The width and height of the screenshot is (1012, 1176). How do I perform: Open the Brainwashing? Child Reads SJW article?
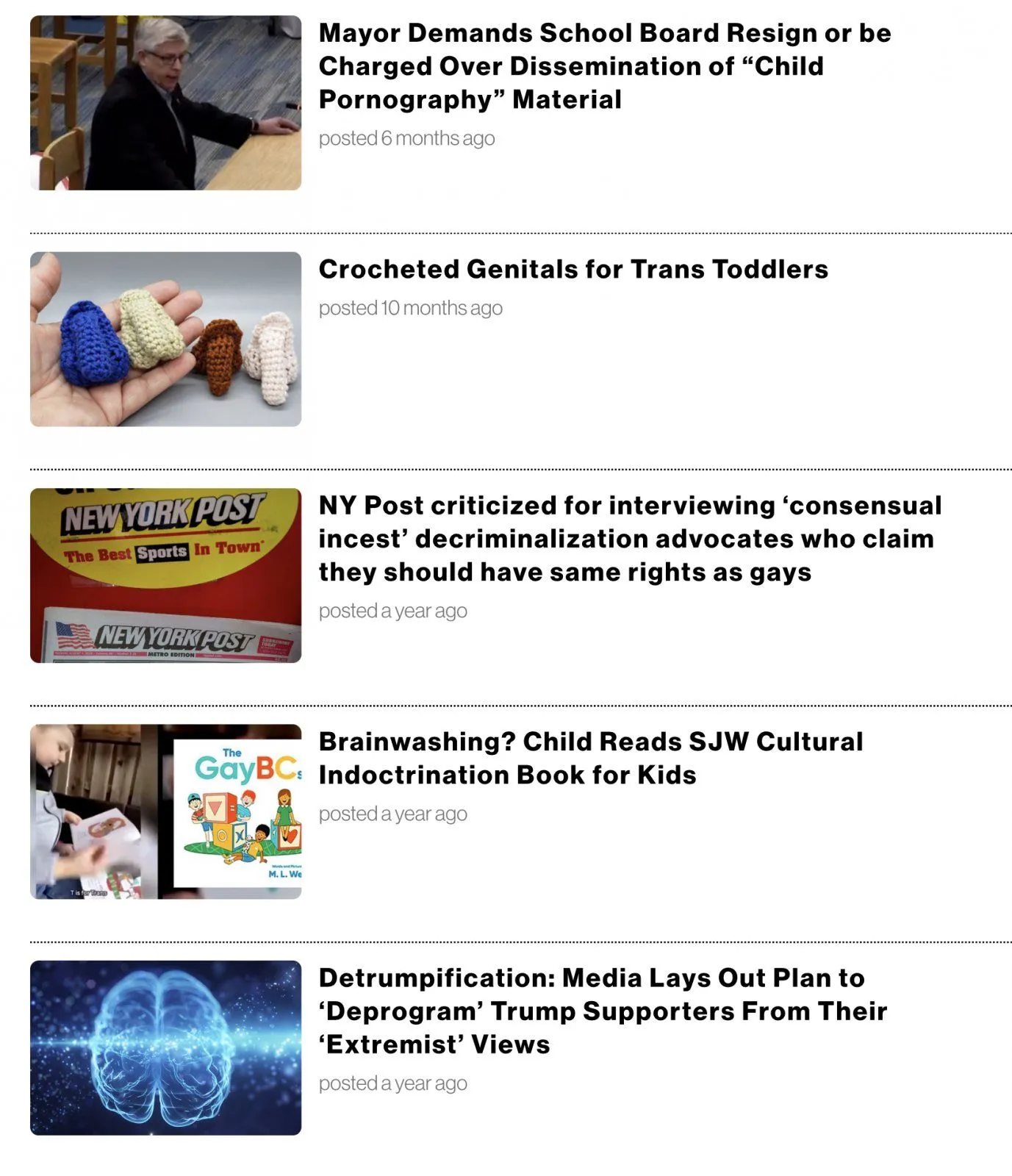click(x=590, y=758)
